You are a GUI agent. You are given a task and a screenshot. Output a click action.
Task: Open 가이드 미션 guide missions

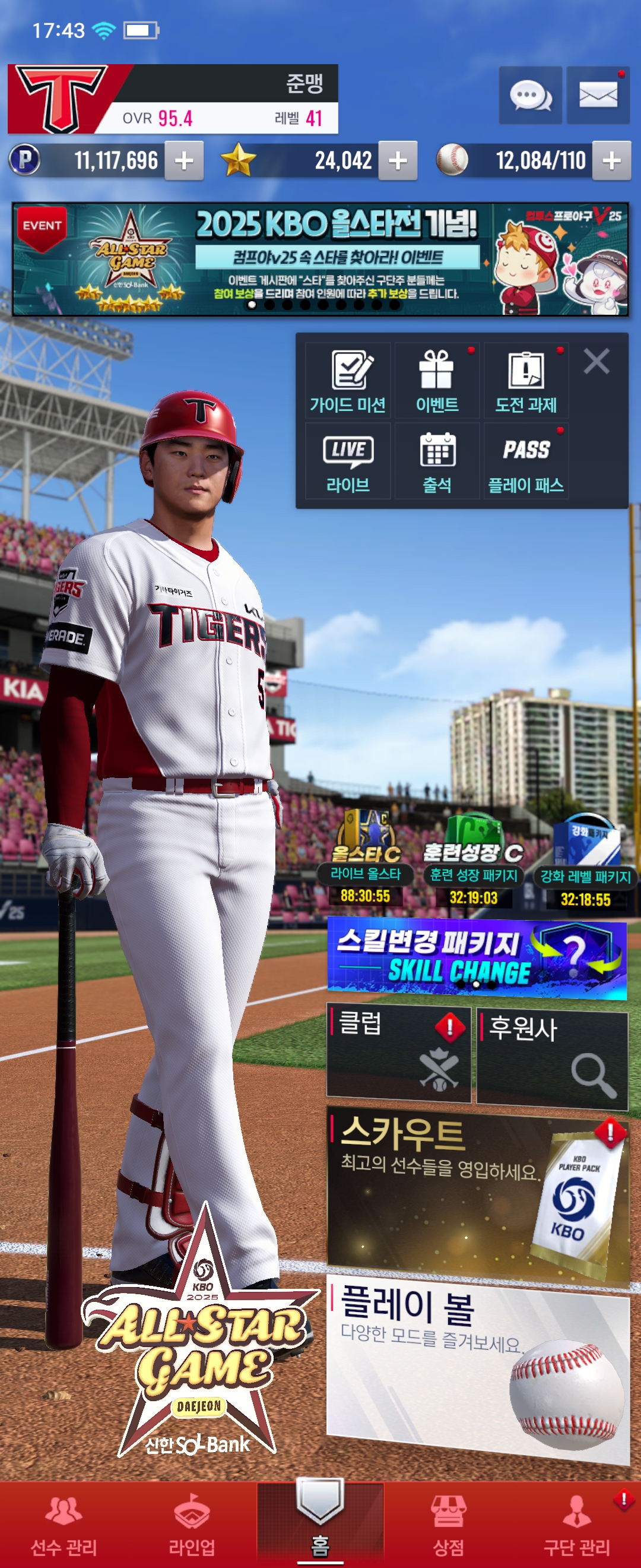click(348, 381)
